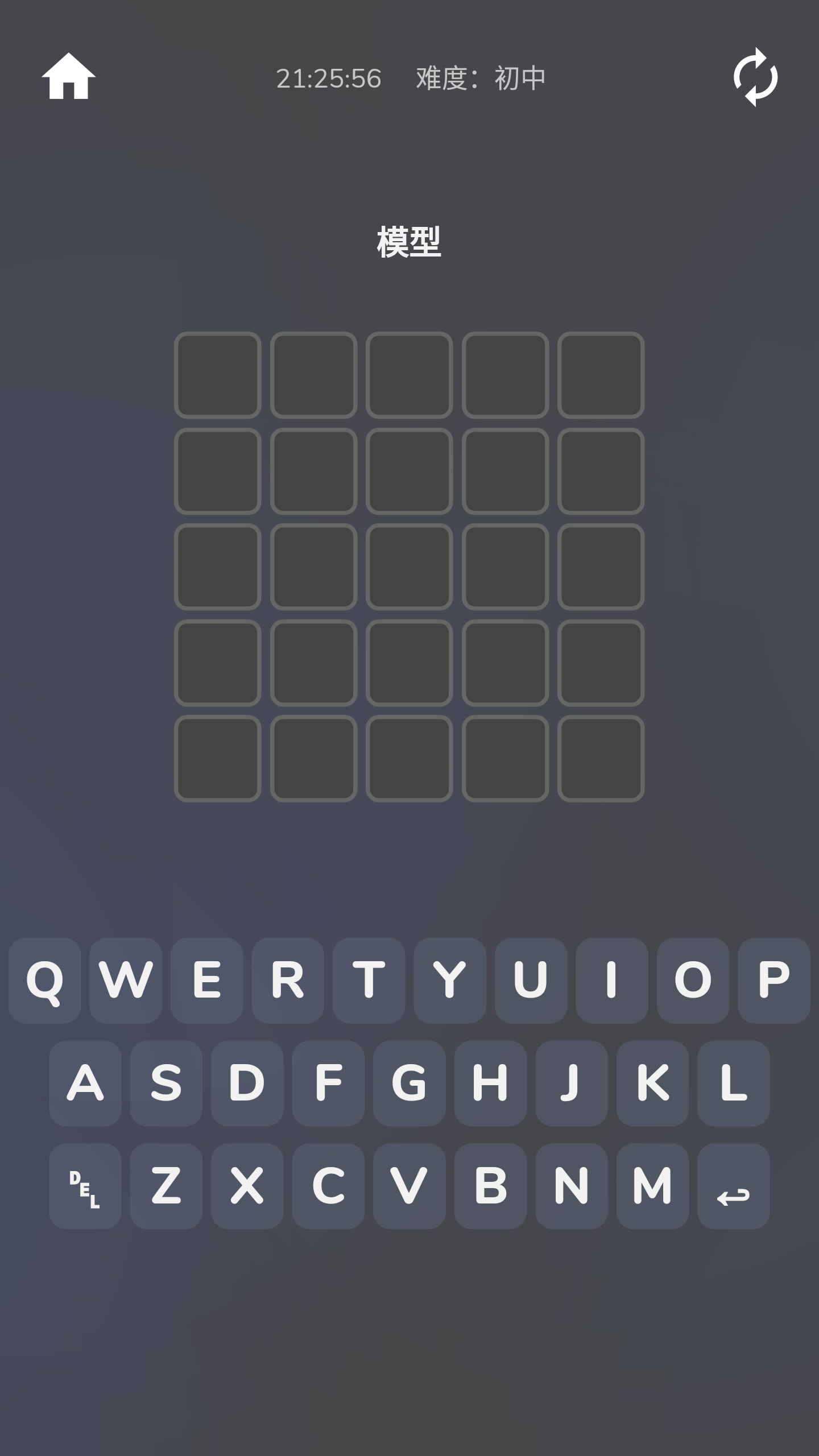Viewport: 819px width, 1456px height.
Task: Type the letter Q
Action: (x=44, y=981)
